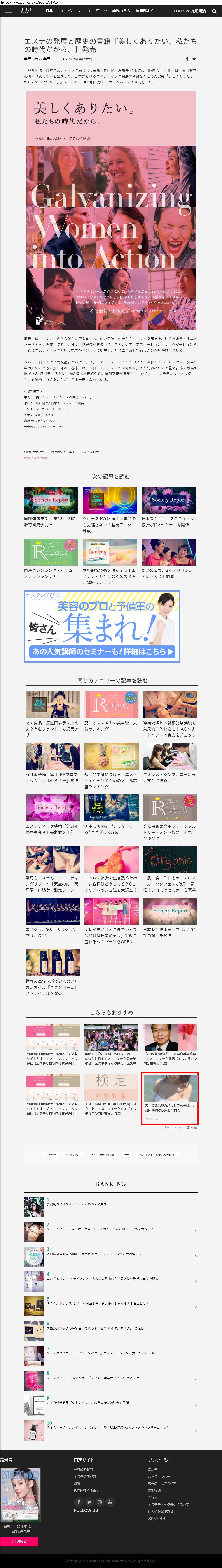Open お問い合わせ footer link
This screenshot has width=222, height=1568.
point(157,1518)
